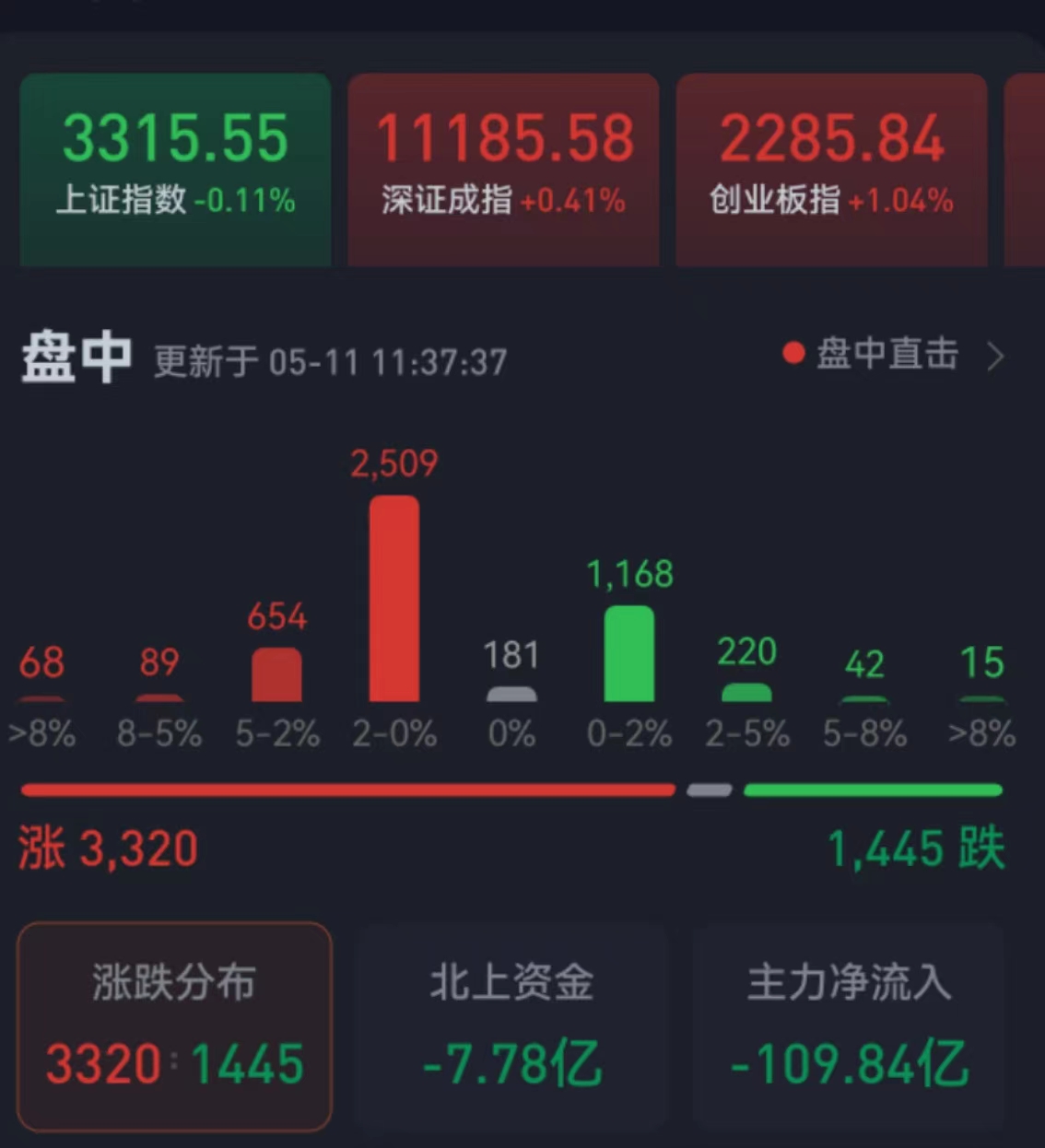
Task: Select the 涨跌分布 tab
Action: click(x=174, y=1026)
